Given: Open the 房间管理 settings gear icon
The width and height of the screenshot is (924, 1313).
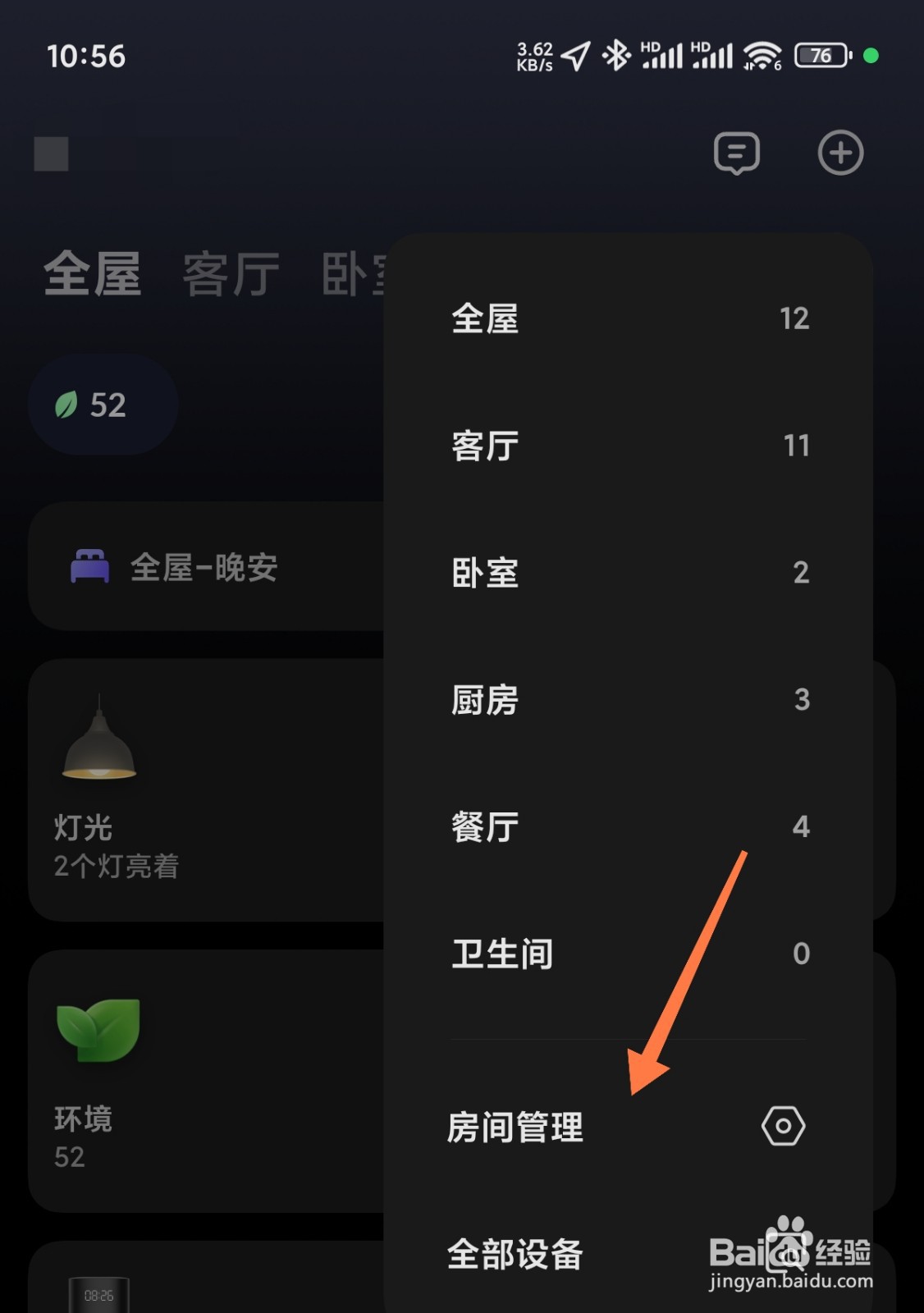Looking at the screenshot, I should (784, 1126).
